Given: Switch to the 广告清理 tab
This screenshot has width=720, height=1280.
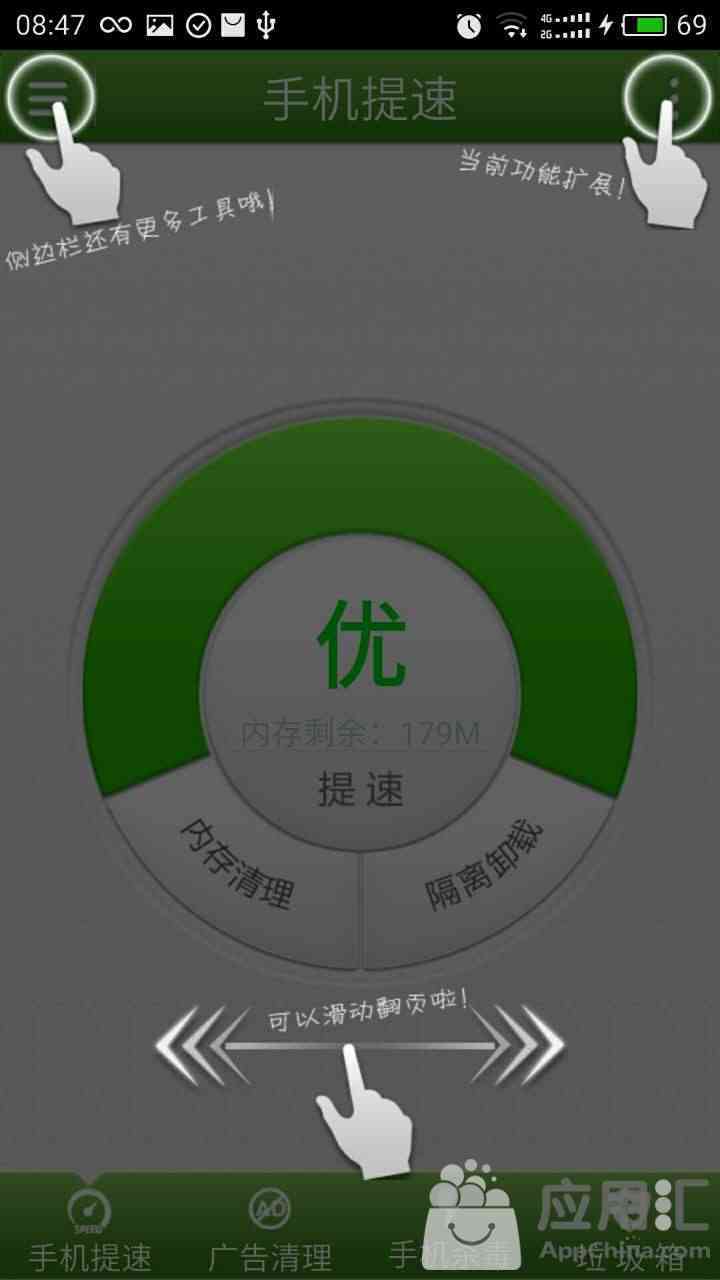Looking at the screenshot, I should pos(270,1230).
